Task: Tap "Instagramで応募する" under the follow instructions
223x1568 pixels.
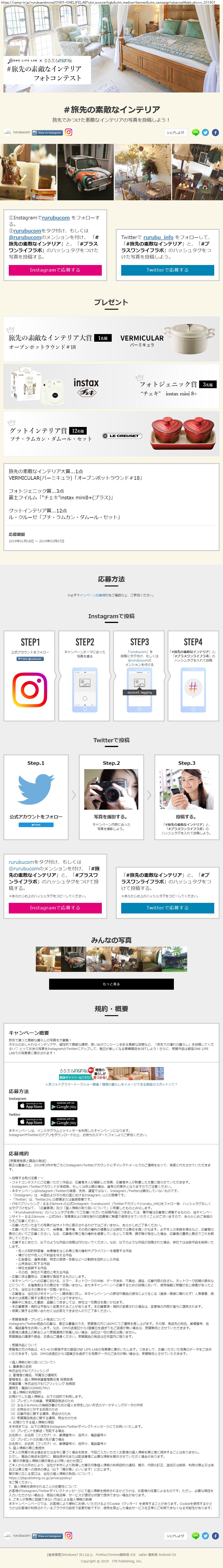Action: (x=55, y=270)
